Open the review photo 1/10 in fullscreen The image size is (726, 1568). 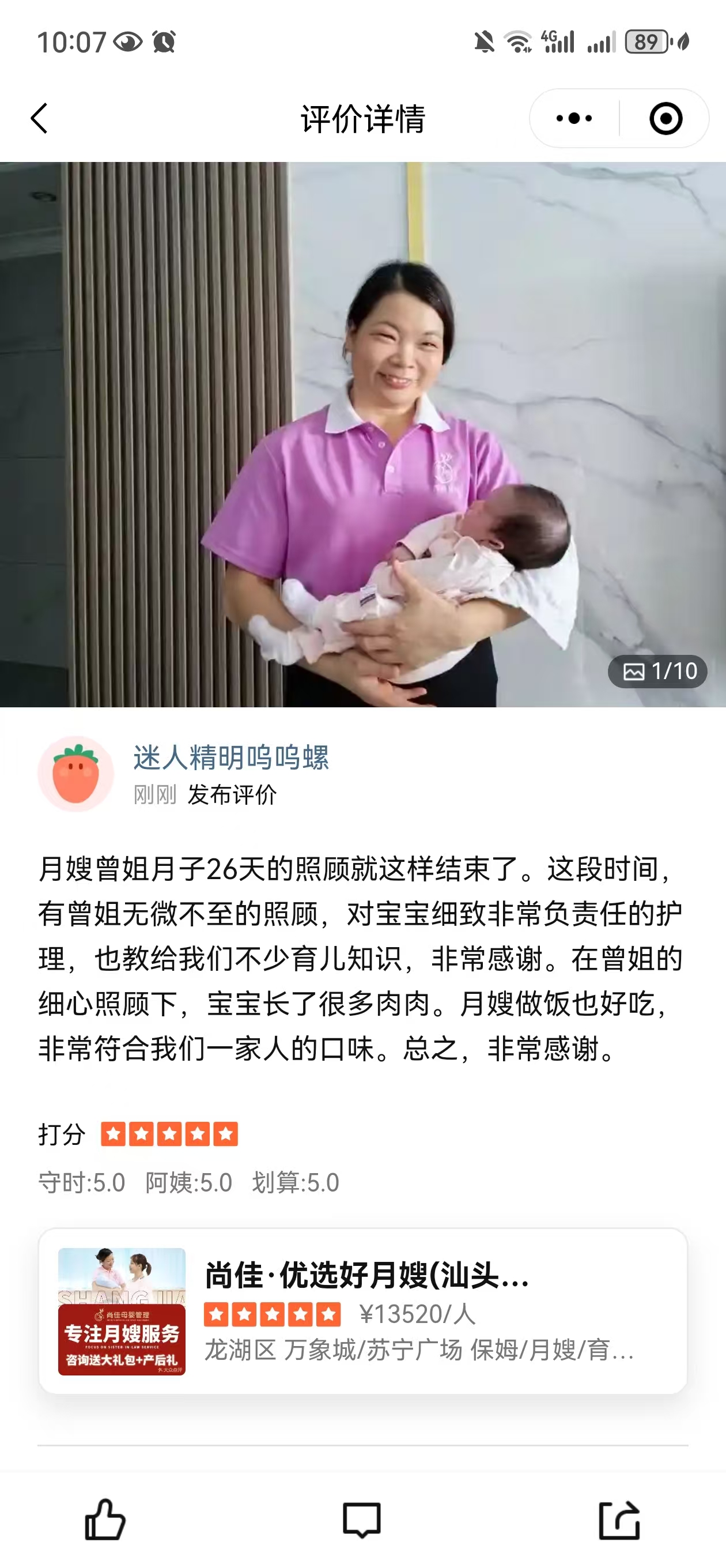[x=362, y=434]
